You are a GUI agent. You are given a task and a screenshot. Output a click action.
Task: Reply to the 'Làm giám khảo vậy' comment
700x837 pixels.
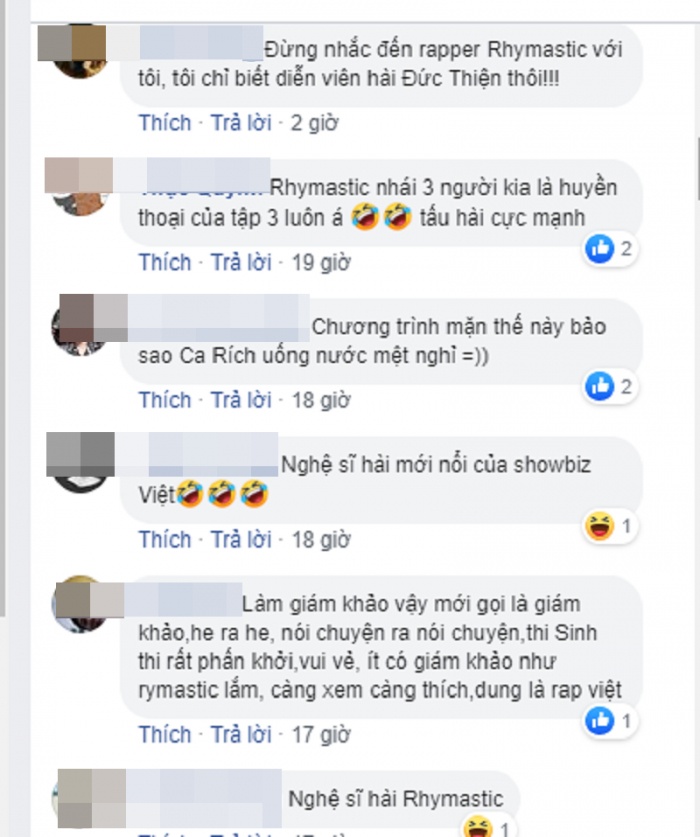click(240, 734)
